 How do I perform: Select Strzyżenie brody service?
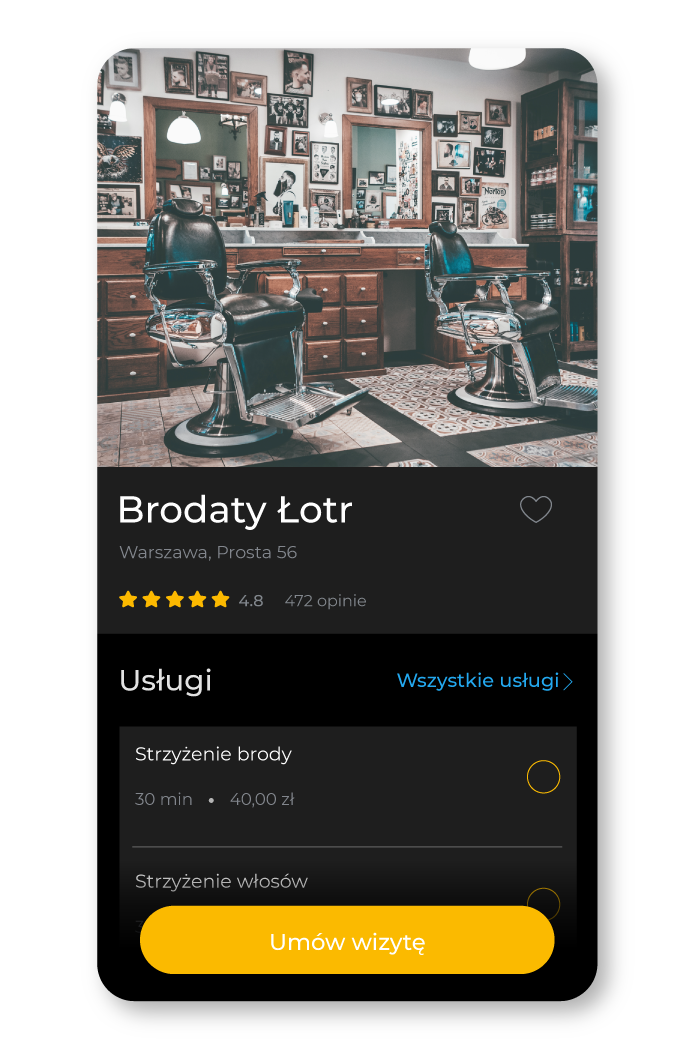[x=543, y=777]
